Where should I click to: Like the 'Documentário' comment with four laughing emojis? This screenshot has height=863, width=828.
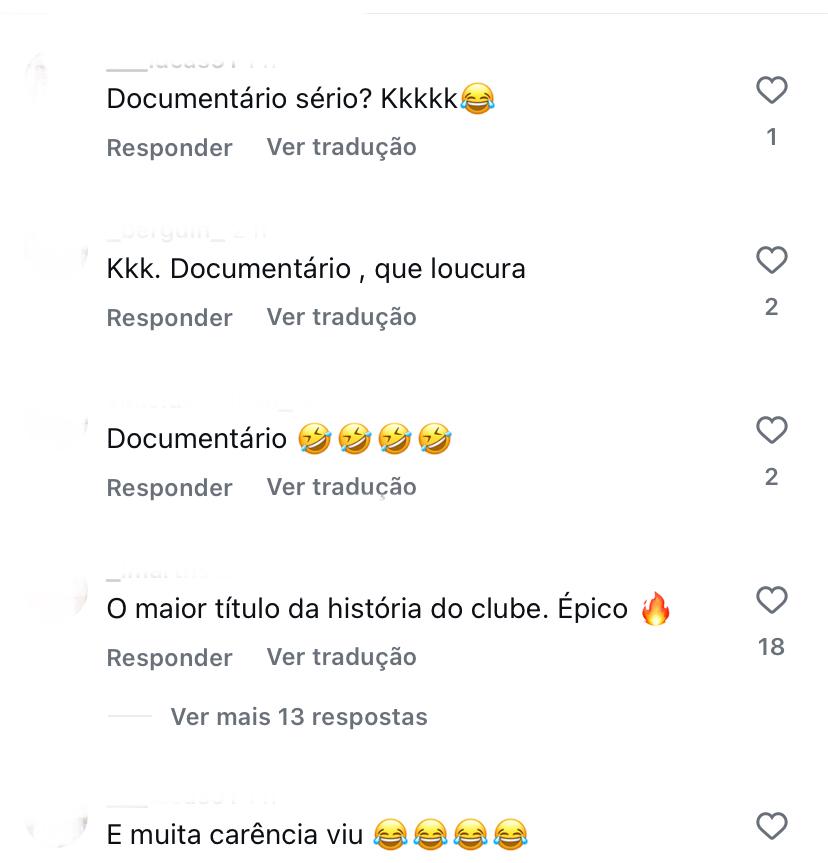(771, 431)
